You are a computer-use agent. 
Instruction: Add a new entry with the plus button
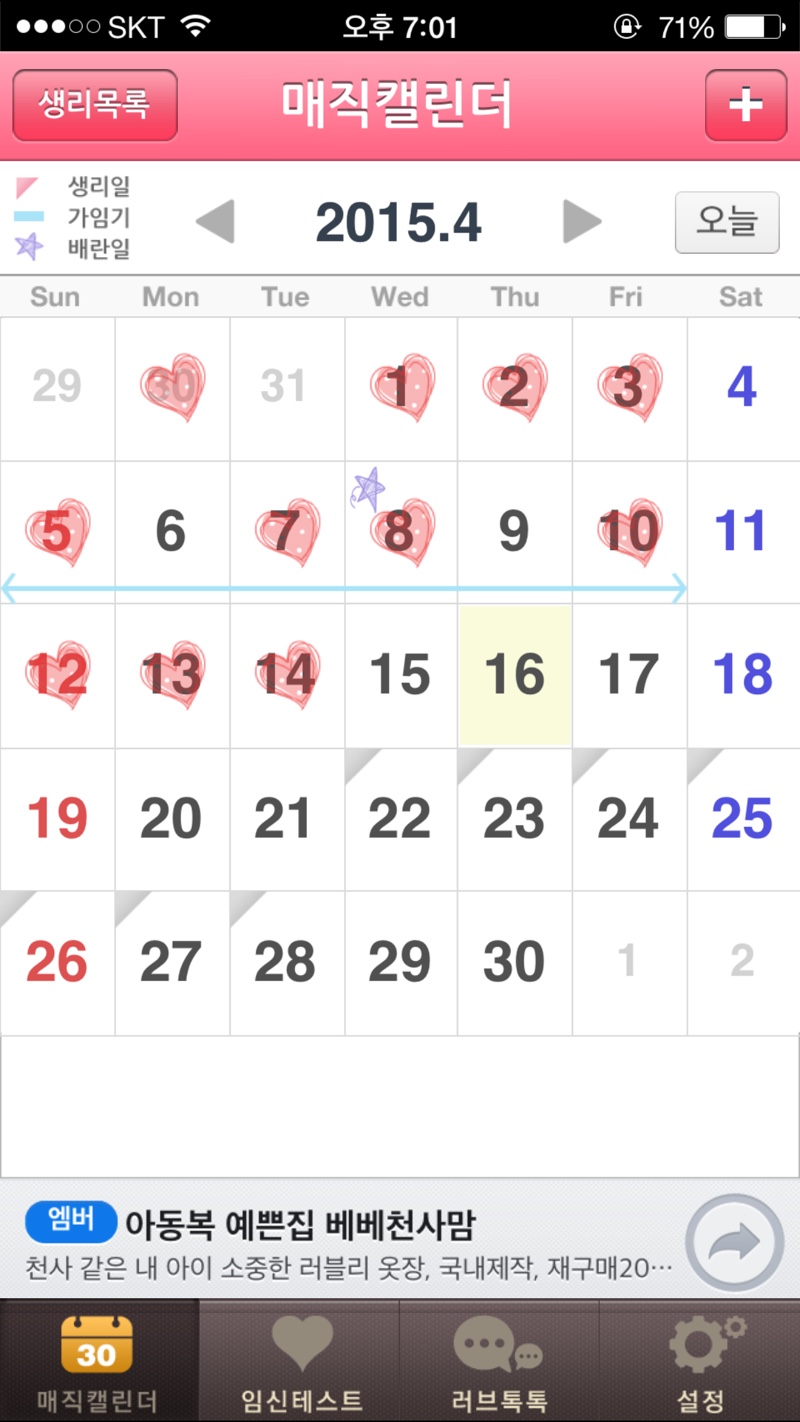click(x=746, y=105)
